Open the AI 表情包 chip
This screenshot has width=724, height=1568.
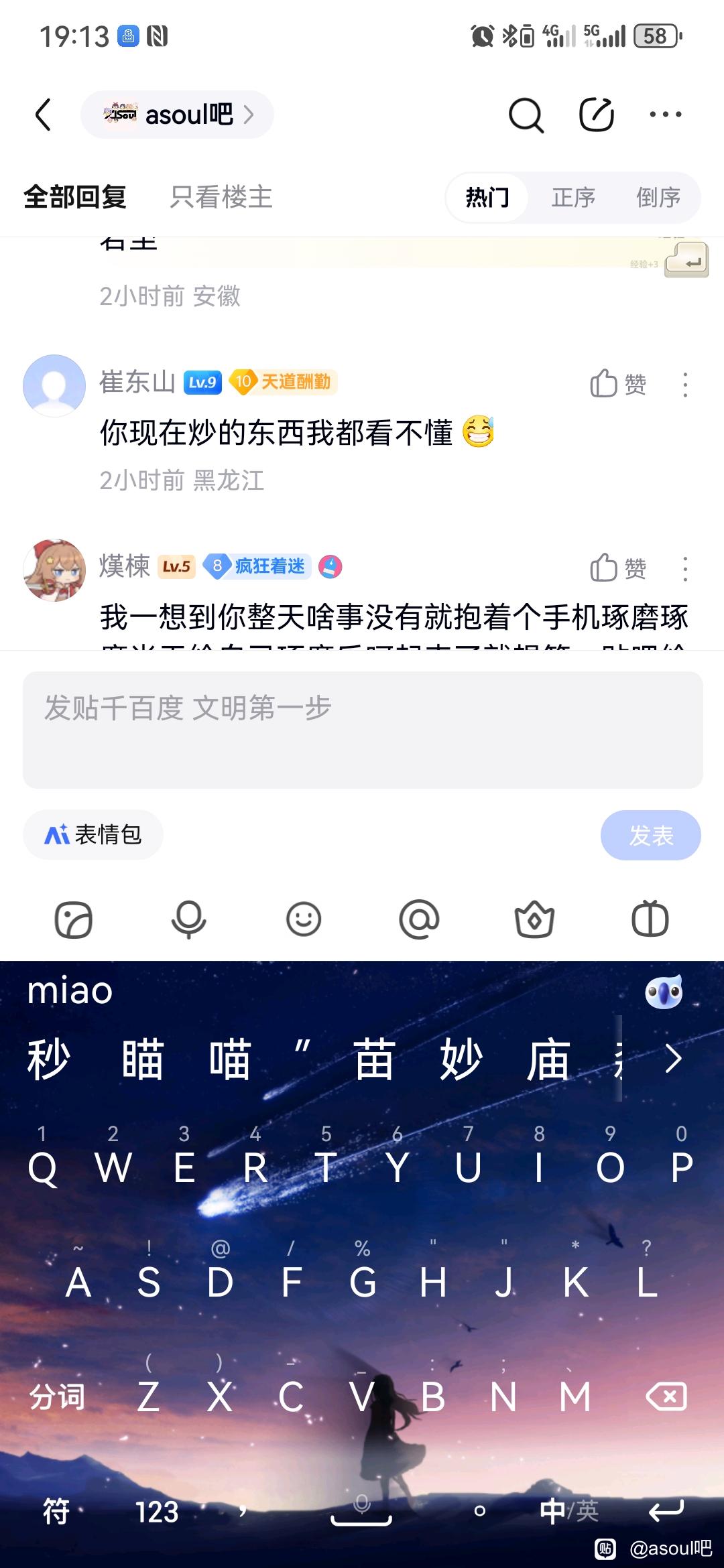93,834
